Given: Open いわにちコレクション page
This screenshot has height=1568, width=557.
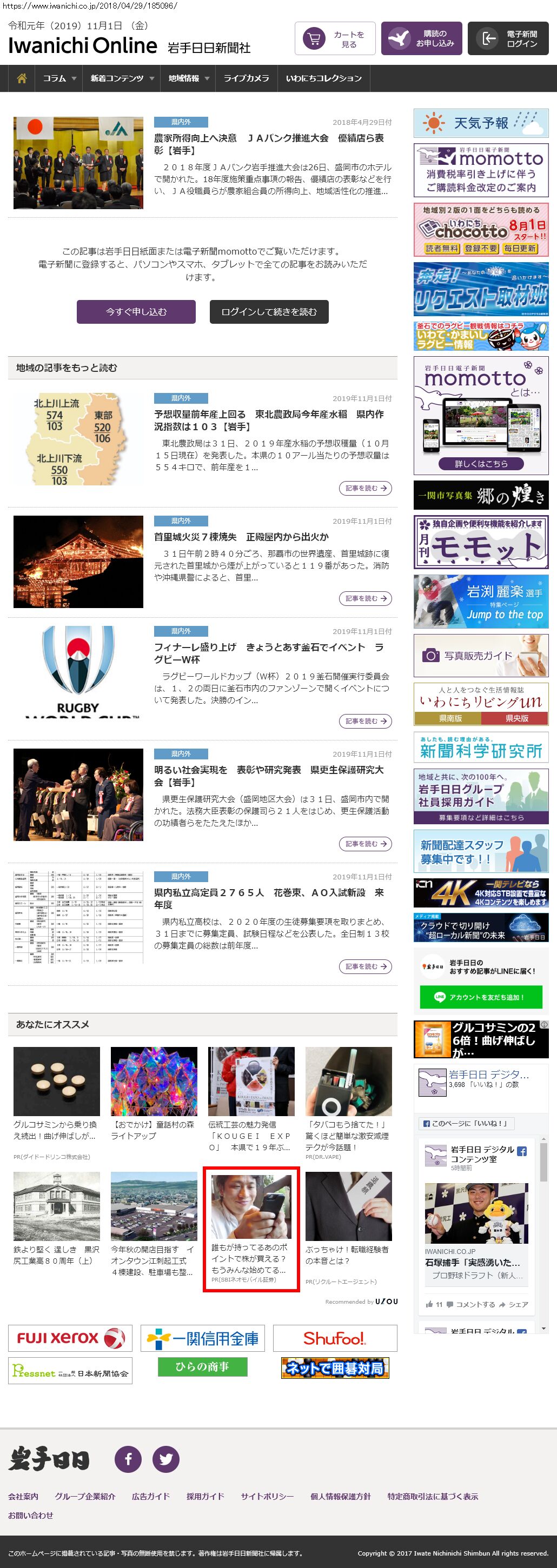Looking at the screenshot, I should pos(324,78).
